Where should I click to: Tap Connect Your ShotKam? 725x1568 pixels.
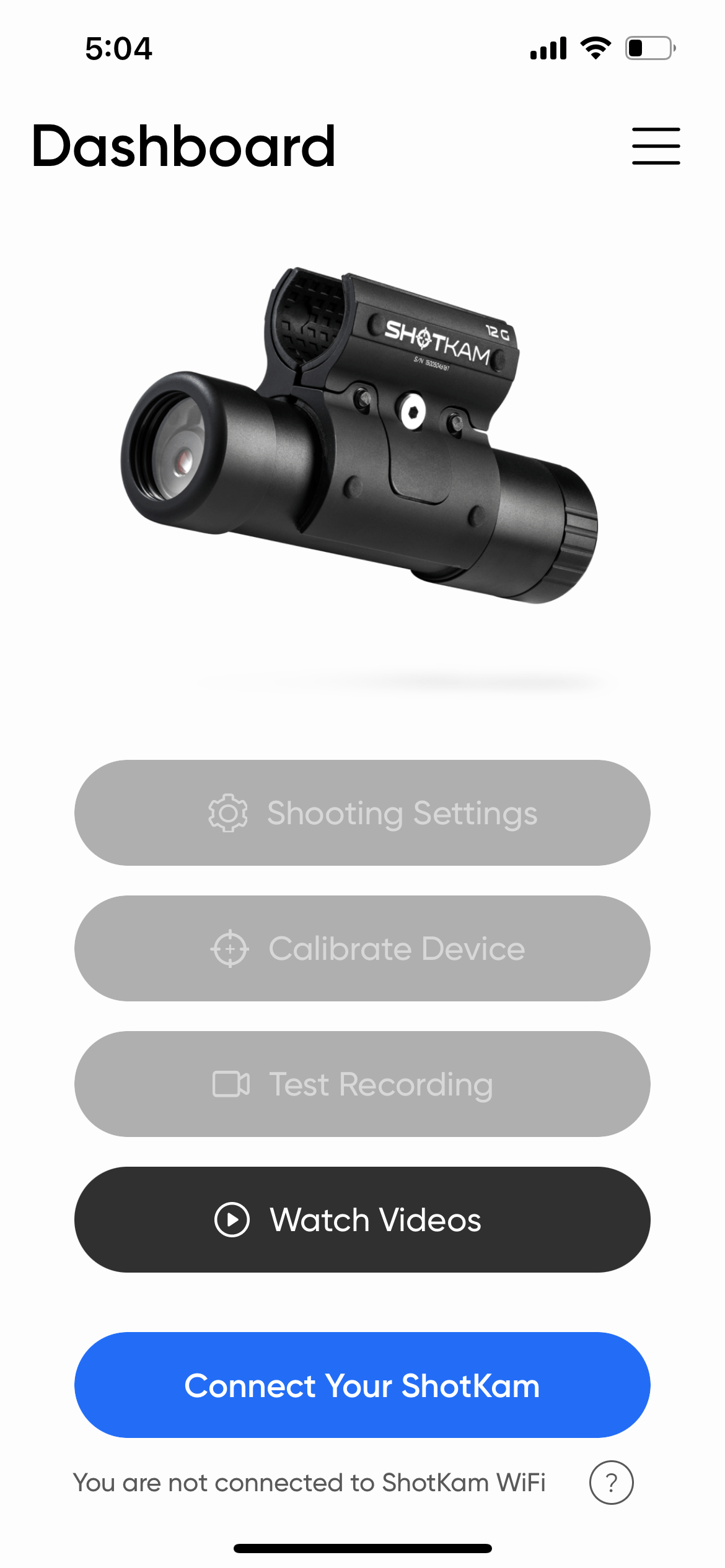coord(362,1385)
